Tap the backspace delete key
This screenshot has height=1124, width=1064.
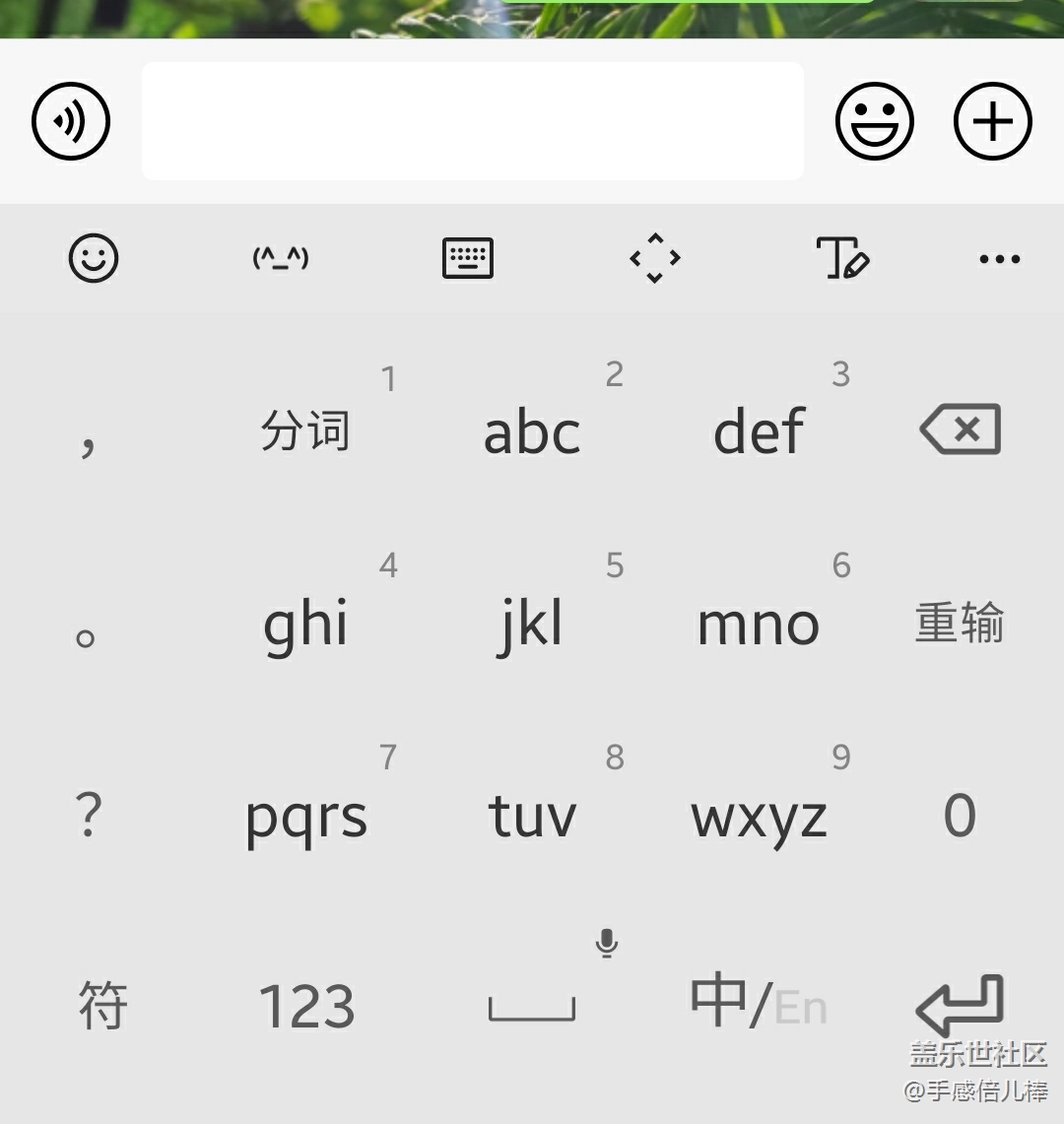(x=961, y=430)
